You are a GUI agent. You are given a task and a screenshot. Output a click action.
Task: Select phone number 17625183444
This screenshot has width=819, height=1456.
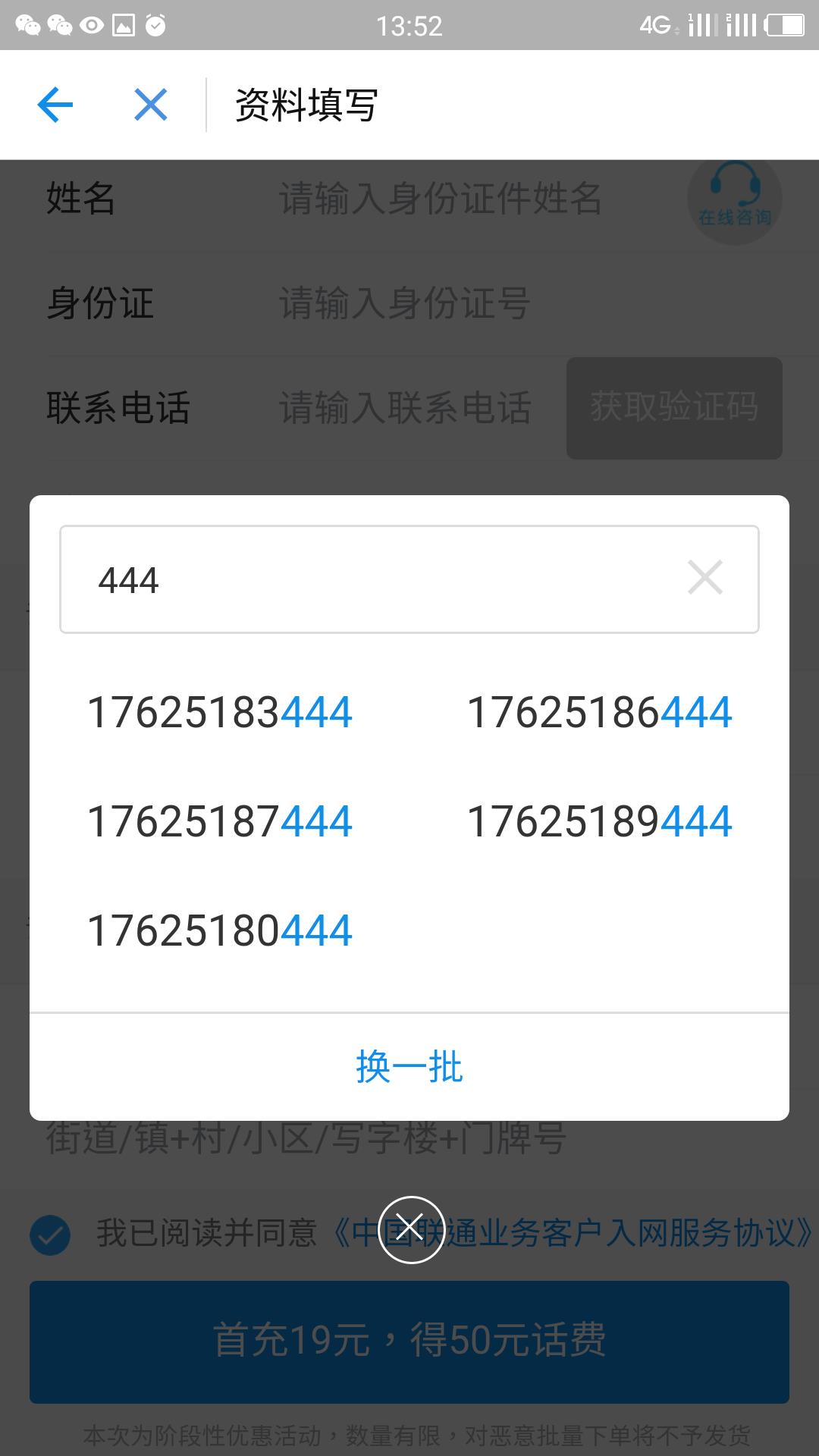click(x=220, y=713)
